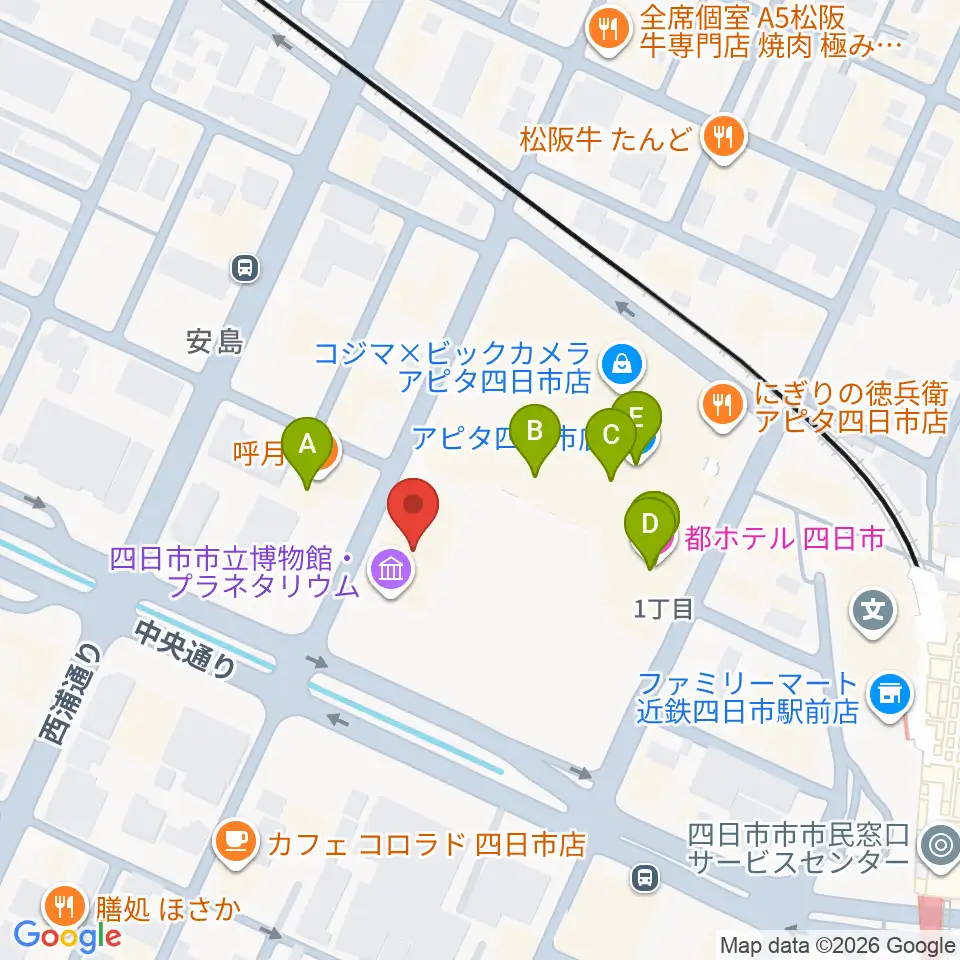Tap the 松阪牛 たんど restaurant pin
Viewport: 960px width, 960px height.
pyautogui.click(x=724, y=140)
